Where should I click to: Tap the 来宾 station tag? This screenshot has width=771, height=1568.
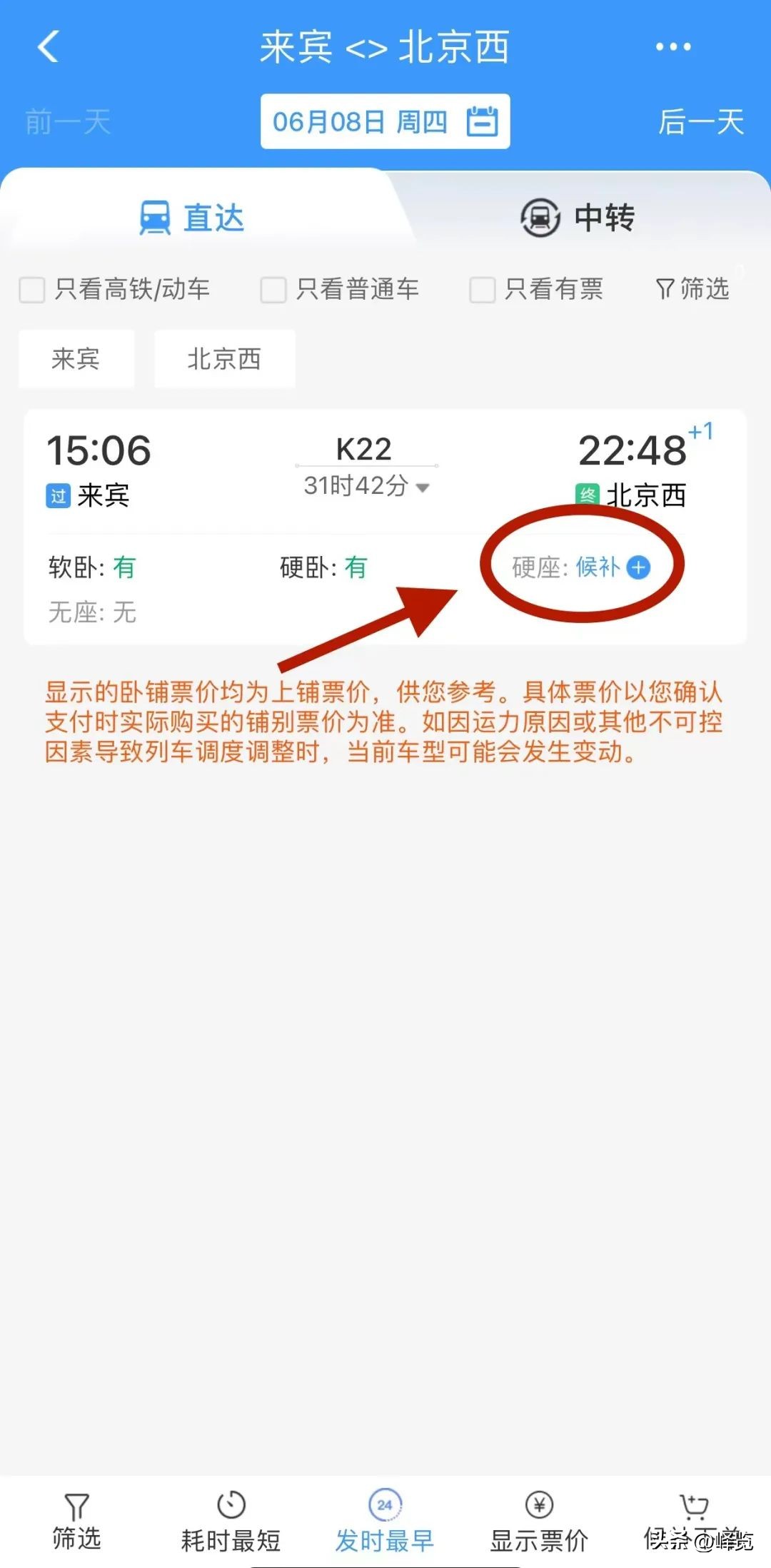(x=76, y=359)
